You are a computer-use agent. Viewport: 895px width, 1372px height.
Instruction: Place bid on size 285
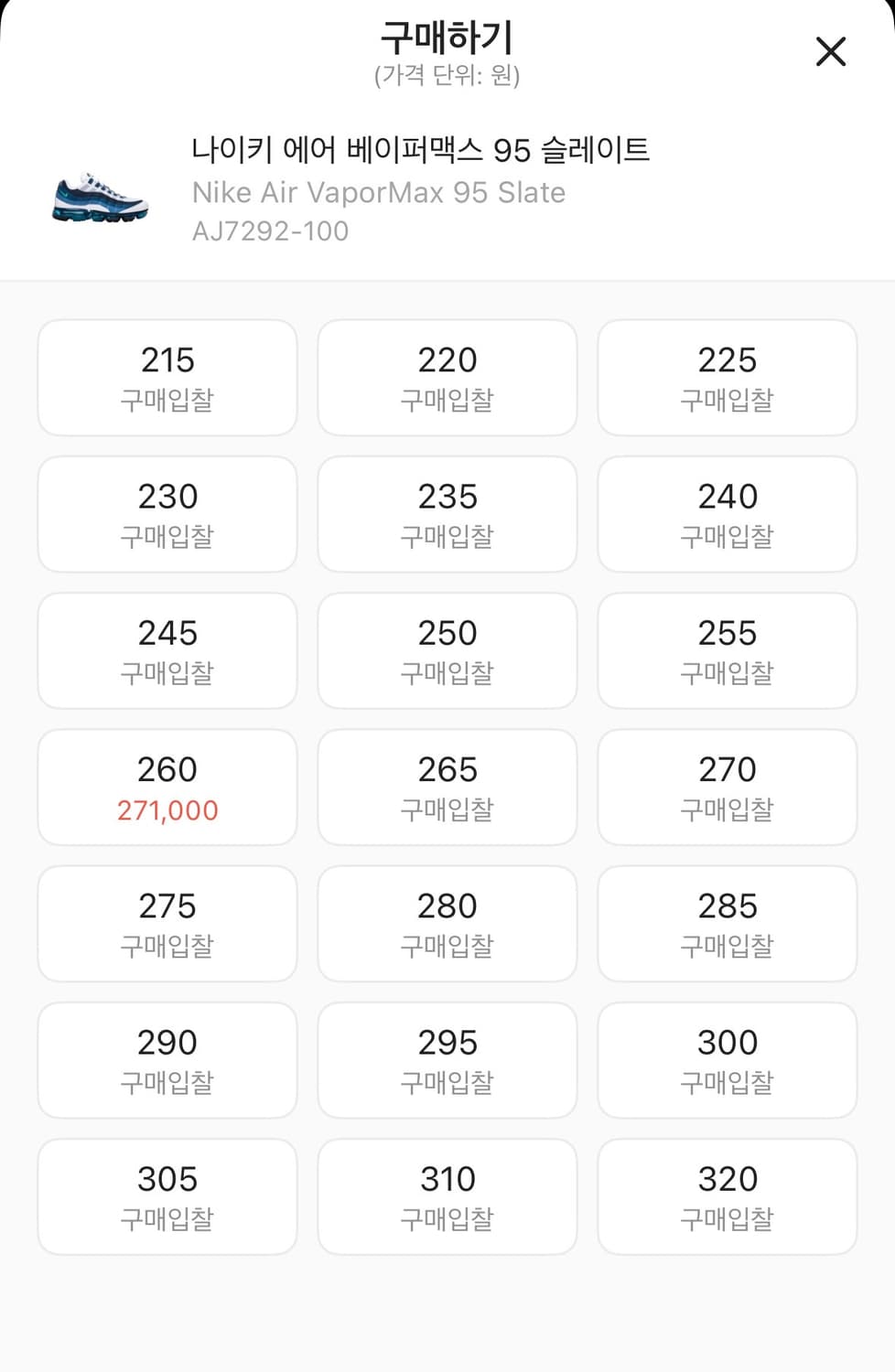pos(727,924)
